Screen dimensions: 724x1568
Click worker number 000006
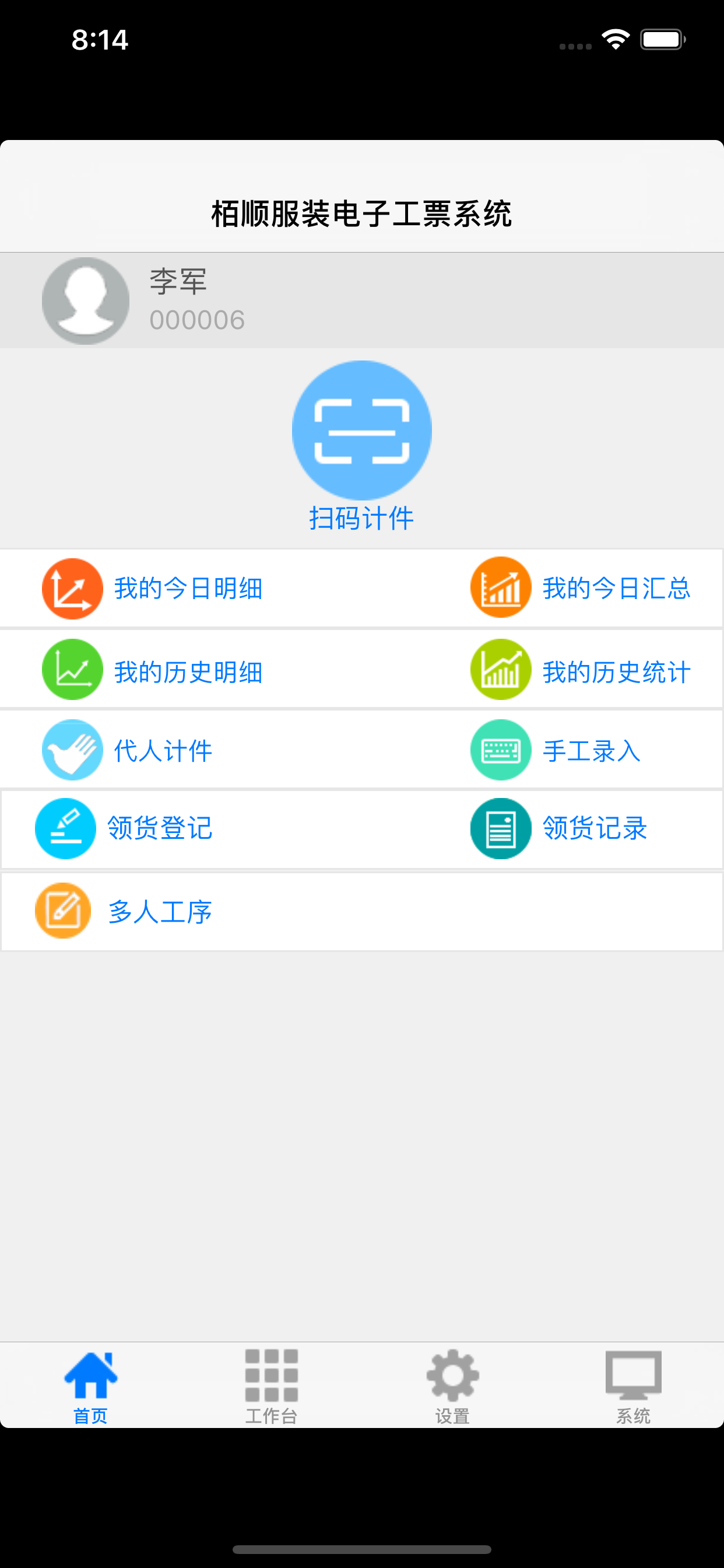click(198, 319)
